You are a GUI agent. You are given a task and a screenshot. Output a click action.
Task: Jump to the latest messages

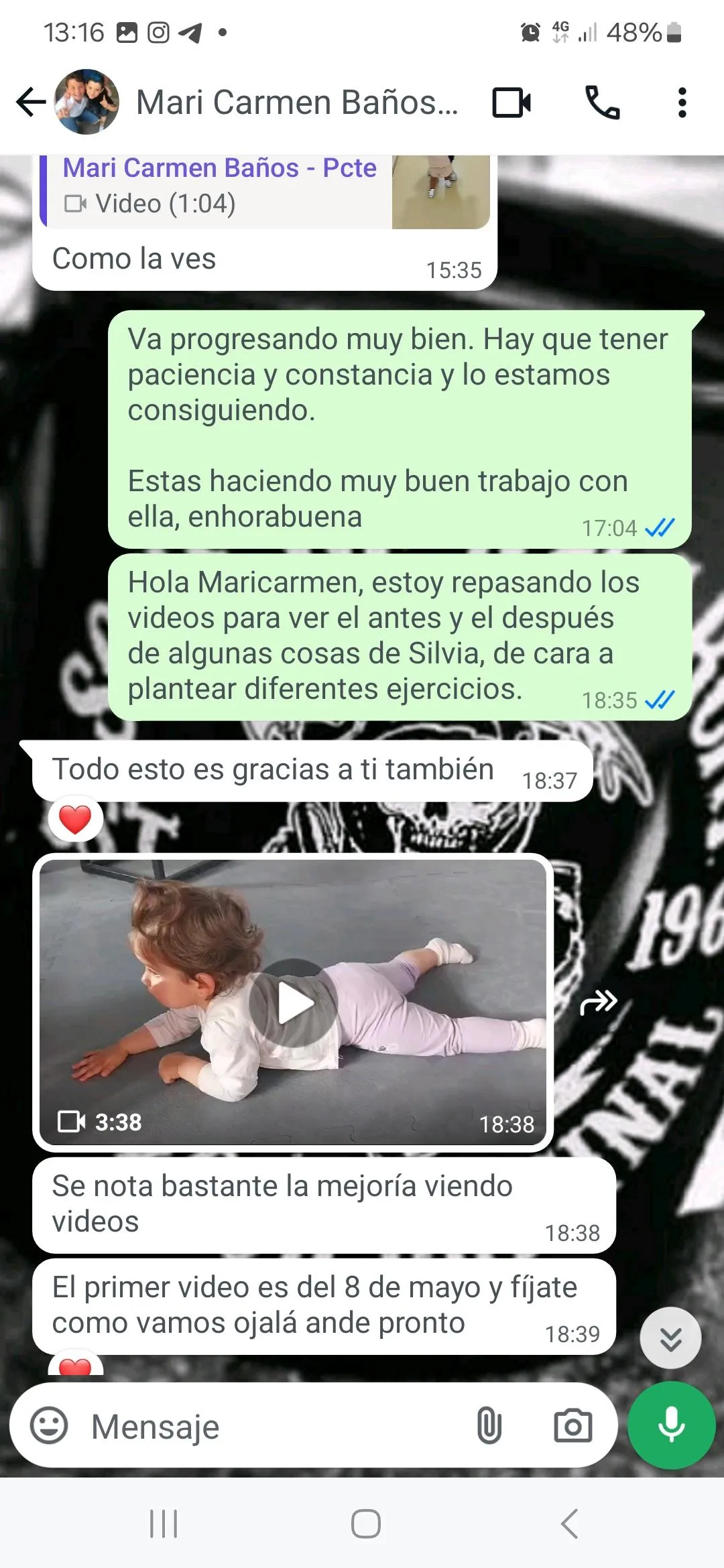click(670, 1338)
